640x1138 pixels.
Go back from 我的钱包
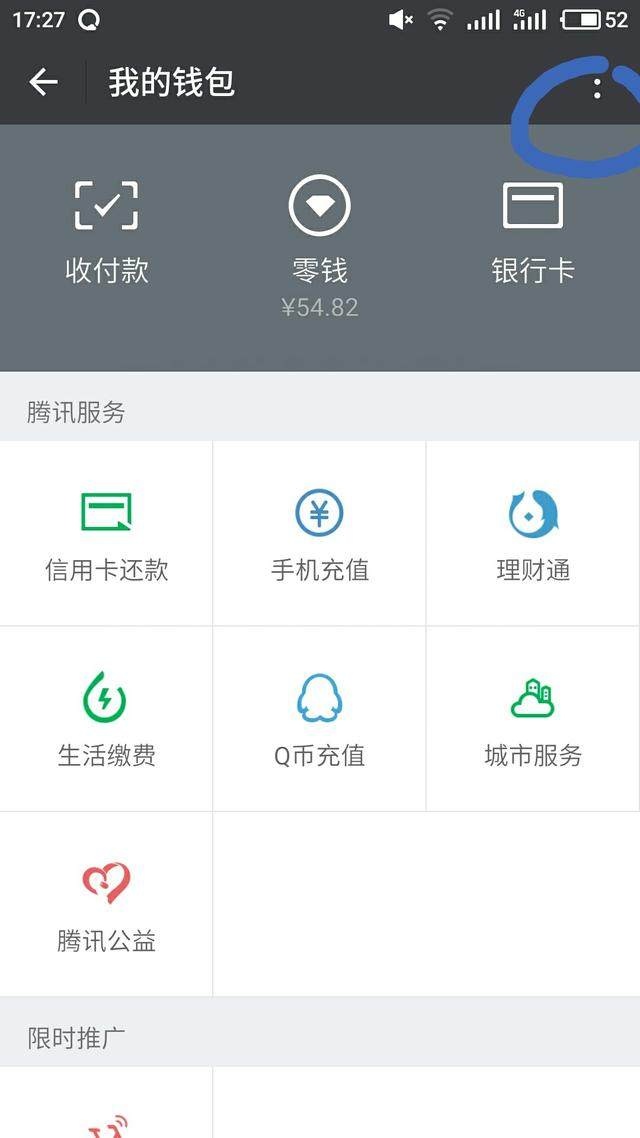(x=44, y=82)
